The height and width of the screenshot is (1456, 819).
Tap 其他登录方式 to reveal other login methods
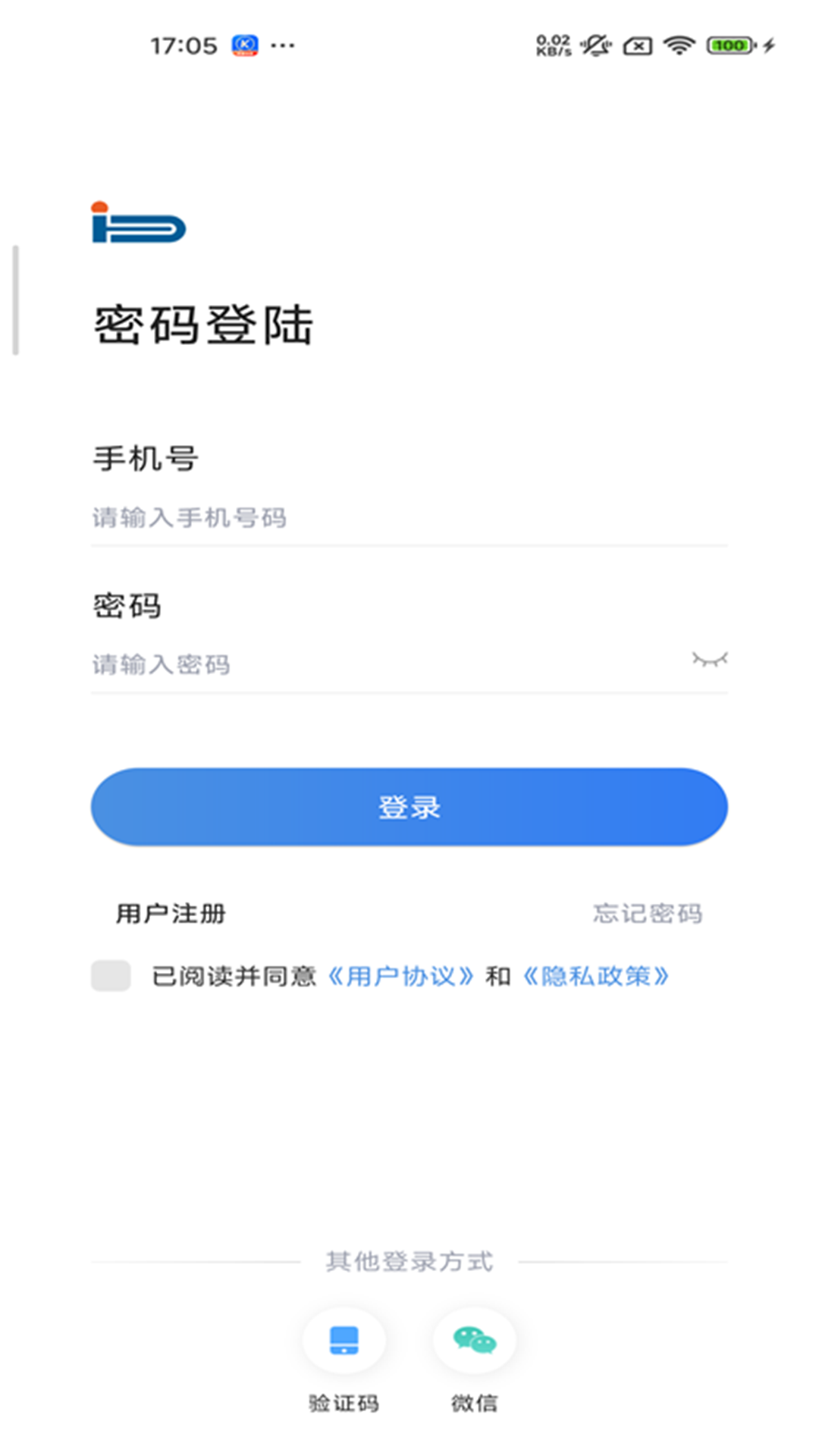pyautogui.click(x=409, y=1260)
